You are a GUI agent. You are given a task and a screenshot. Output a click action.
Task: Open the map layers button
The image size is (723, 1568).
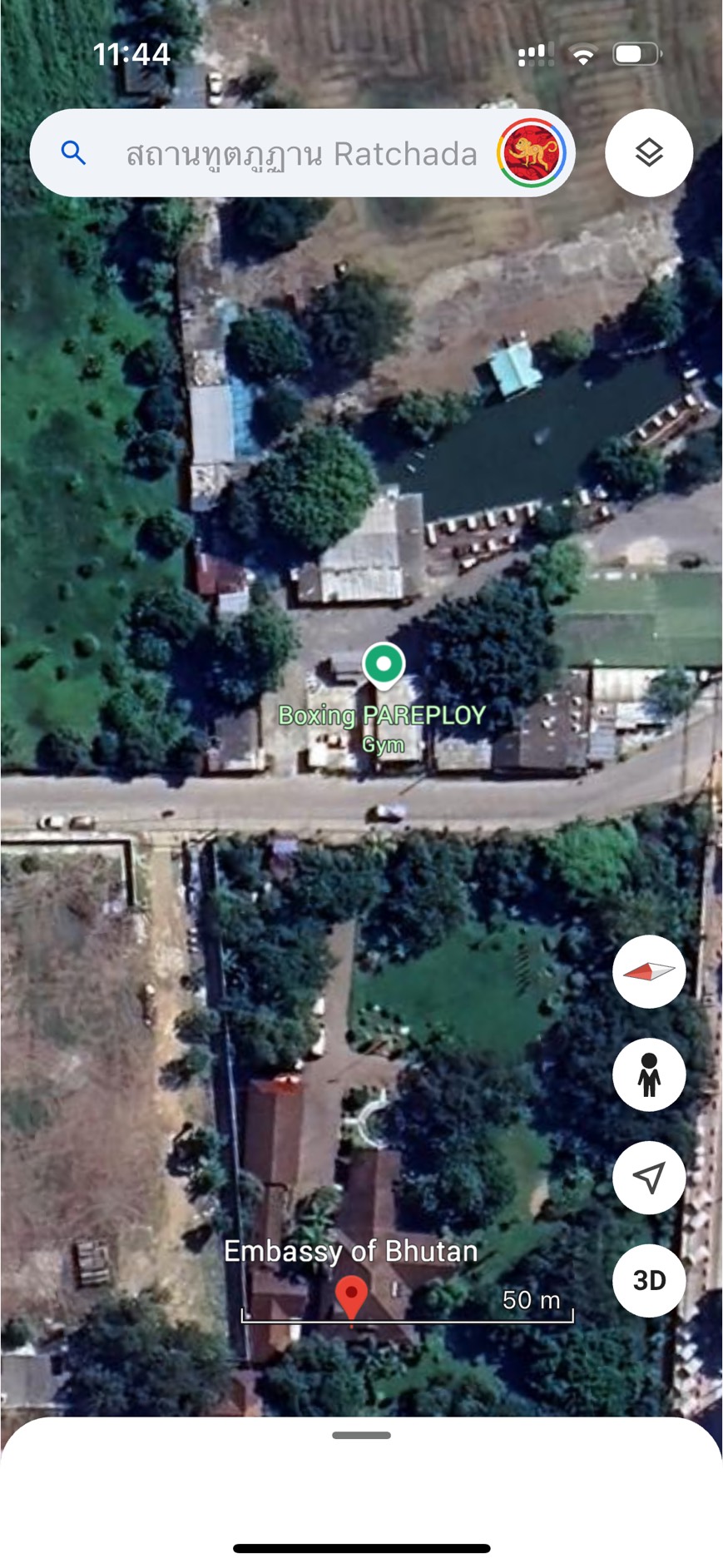pyautogui.click(x=649, y=153)
